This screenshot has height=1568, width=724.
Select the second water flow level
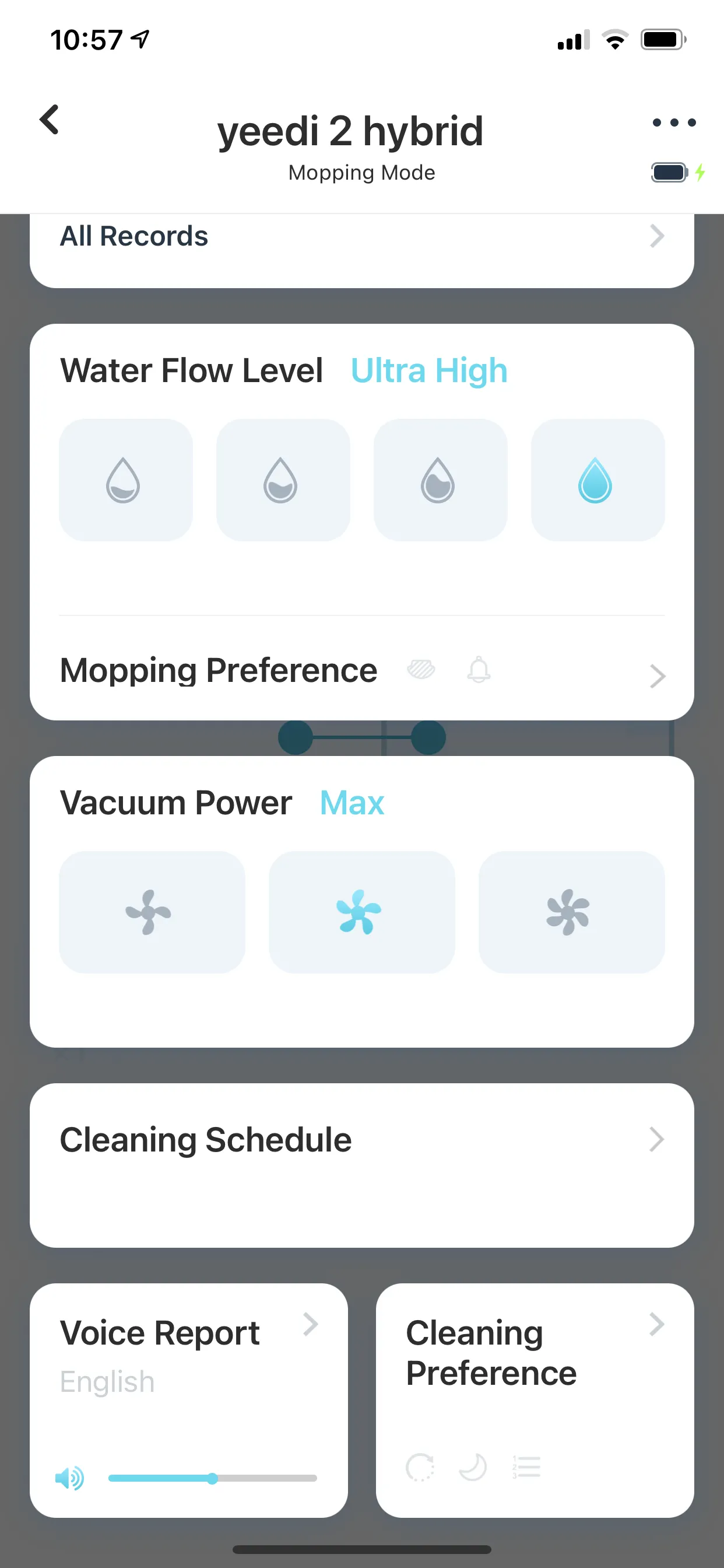click(x=283, y=480)
